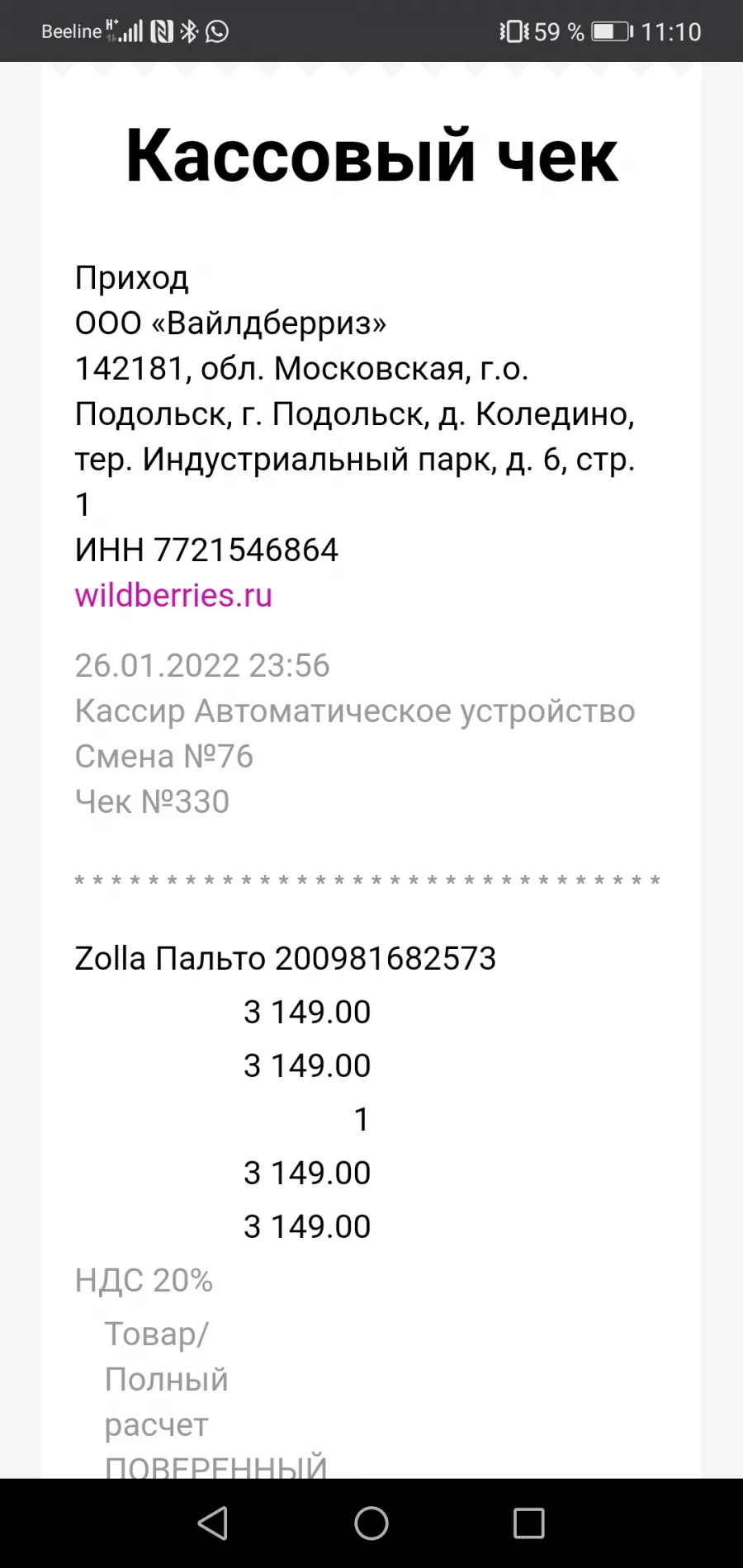
Task: Open the wildberries.ru link
Action: 173,595
